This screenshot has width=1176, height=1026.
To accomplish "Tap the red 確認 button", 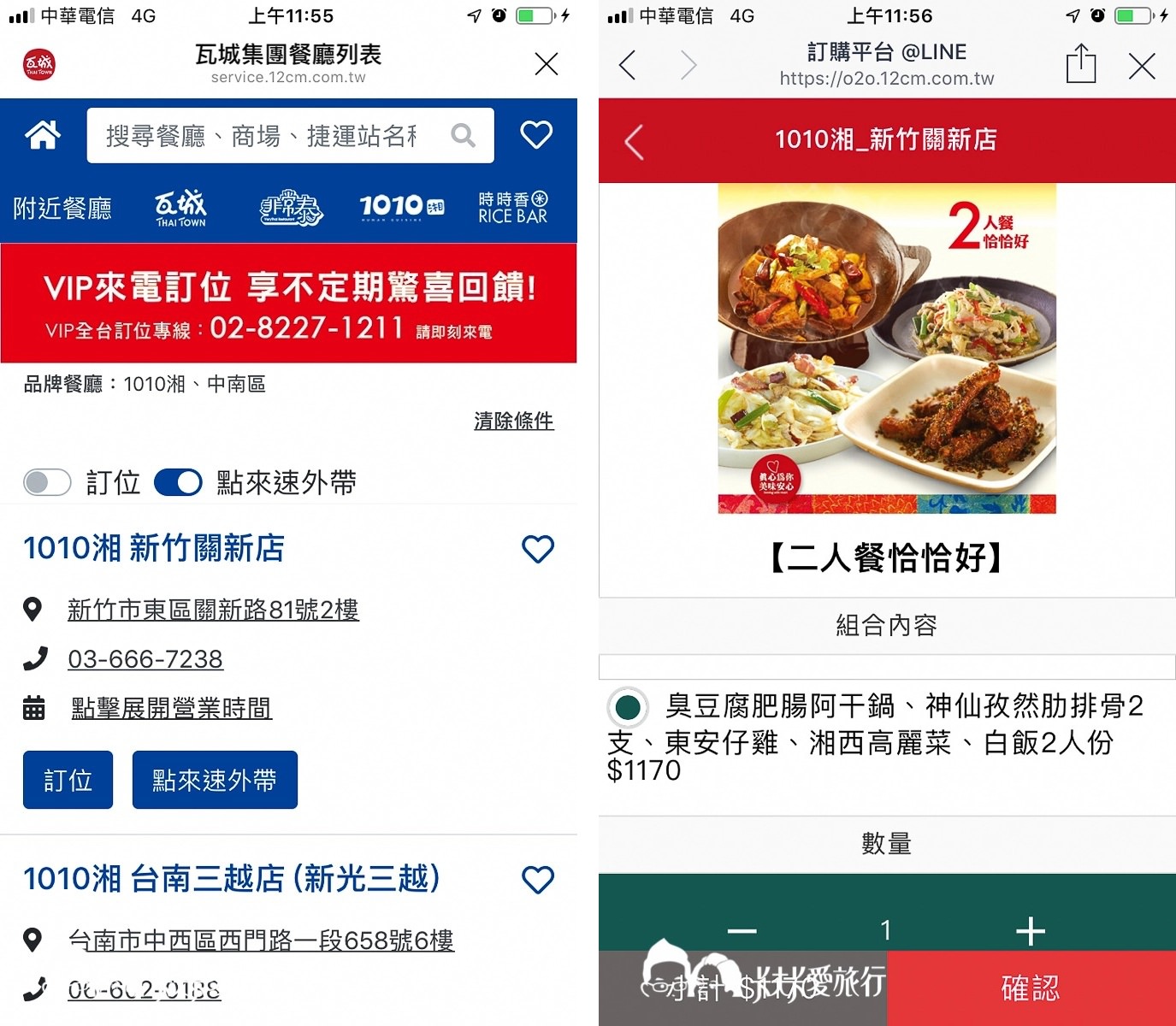I will (x=1030, y=988).
